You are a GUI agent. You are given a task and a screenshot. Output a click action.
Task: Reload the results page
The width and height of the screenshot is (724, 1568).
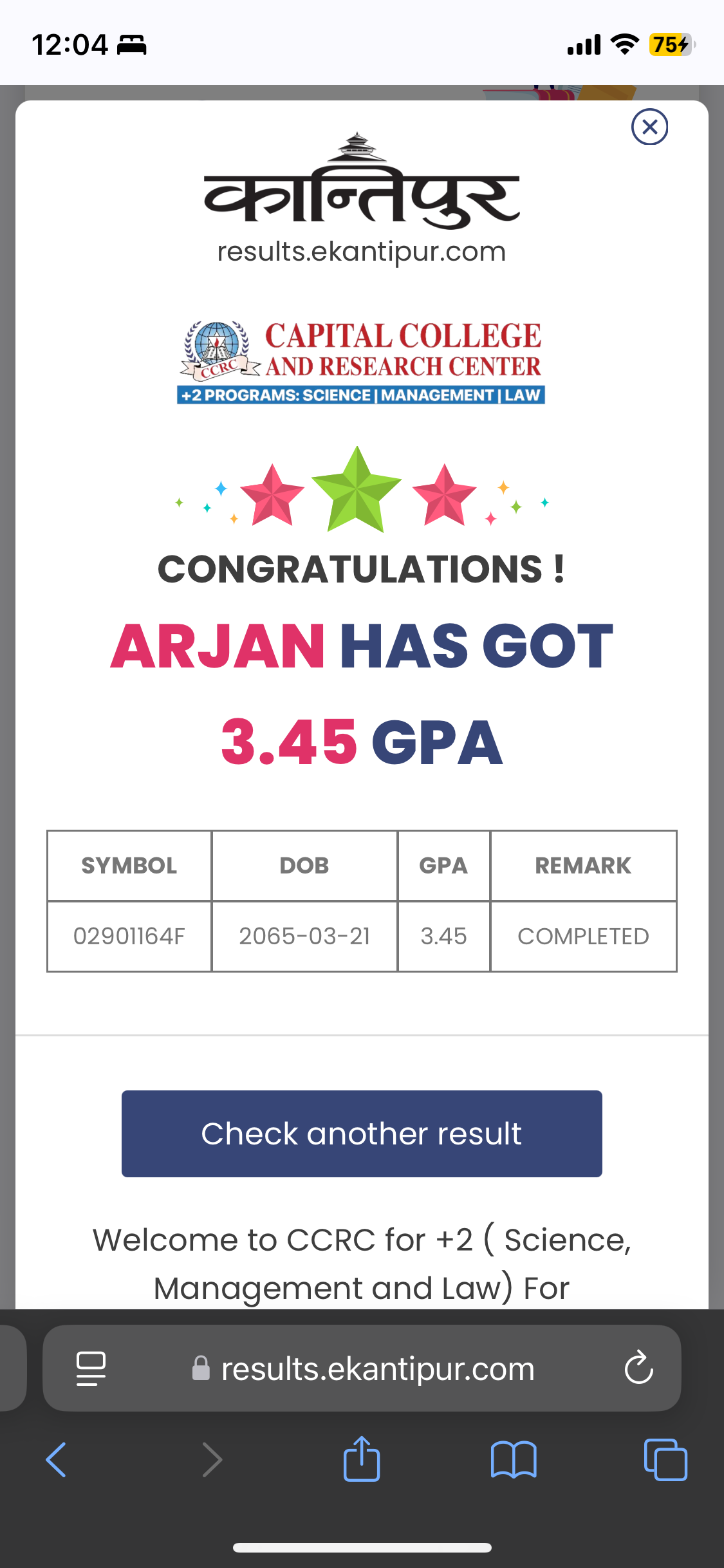[638, 1368]
